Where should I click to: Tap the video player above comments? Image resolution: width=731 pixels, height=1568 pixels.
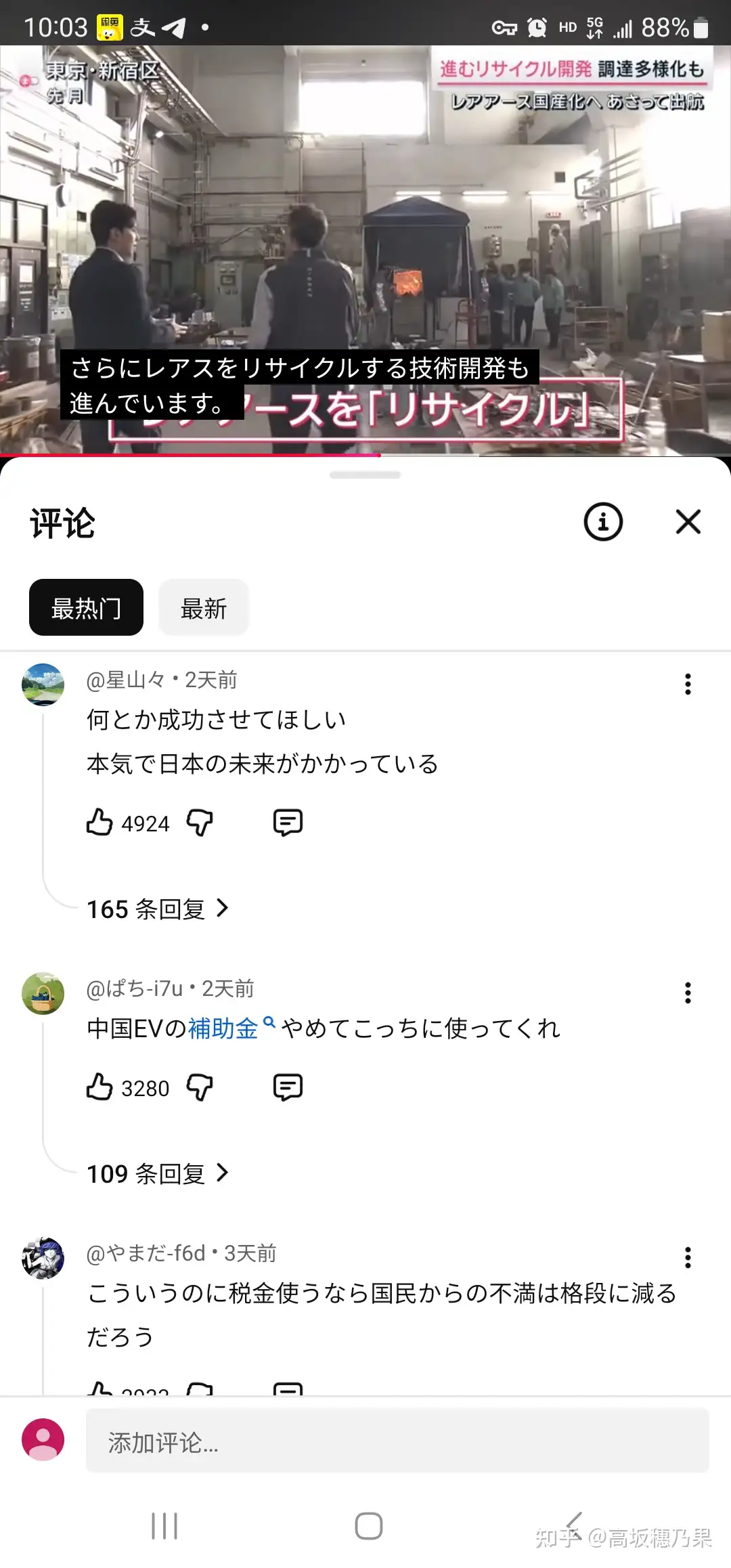pos(365,251)
